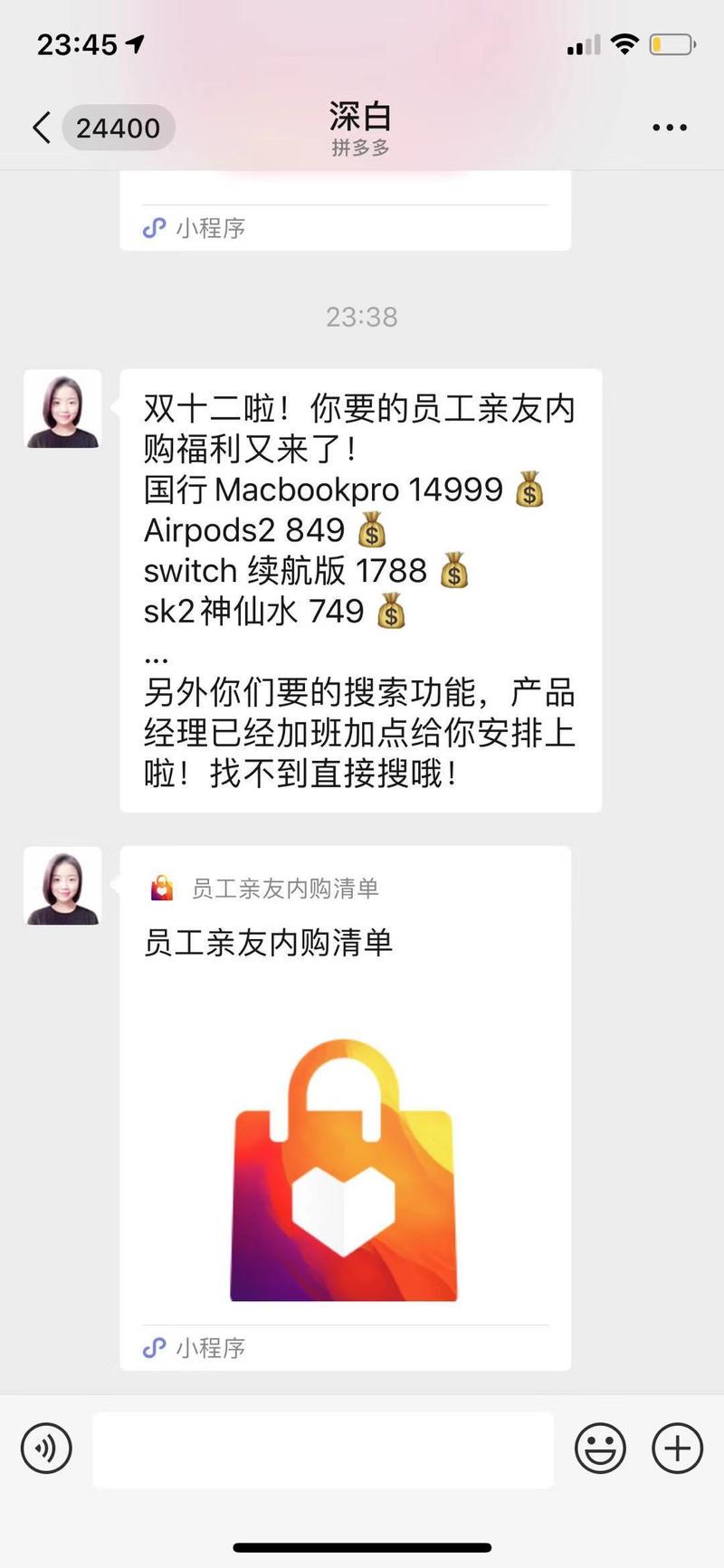The height and width of the screenshot is (1568, 724).
Task: Tap the 拼多多 subtitle label
Action: [x=360, y=147]
